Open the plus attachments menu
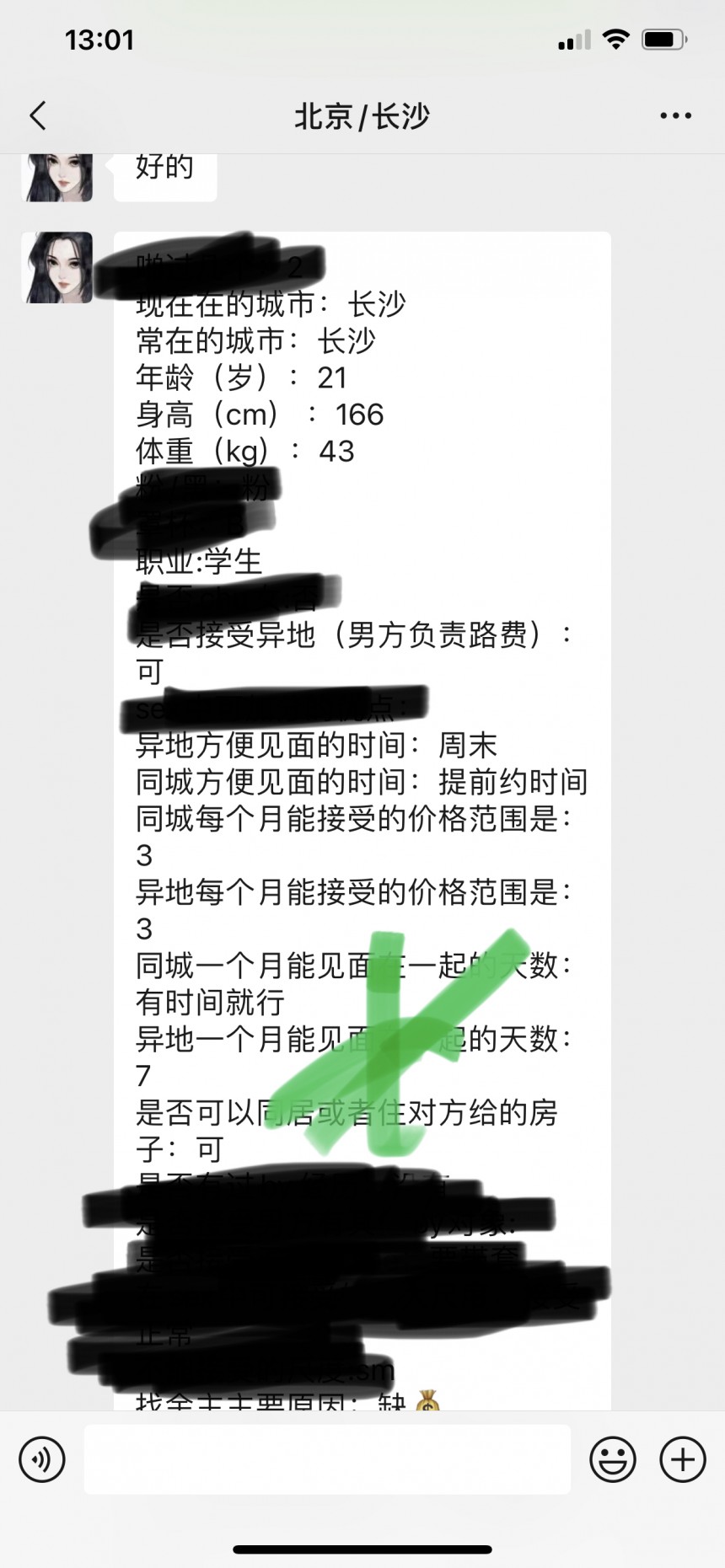Image resolution: width=725 pixels, height=1568 pixels. (682, 1458)
